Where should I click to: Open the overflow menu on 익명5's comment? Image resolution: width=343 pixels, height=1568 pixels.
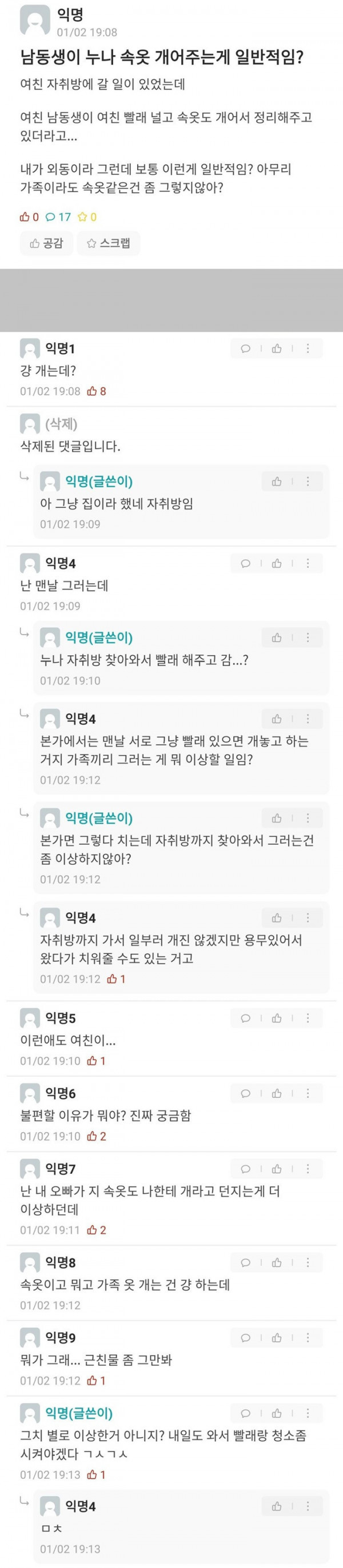tap(308, 1018)
